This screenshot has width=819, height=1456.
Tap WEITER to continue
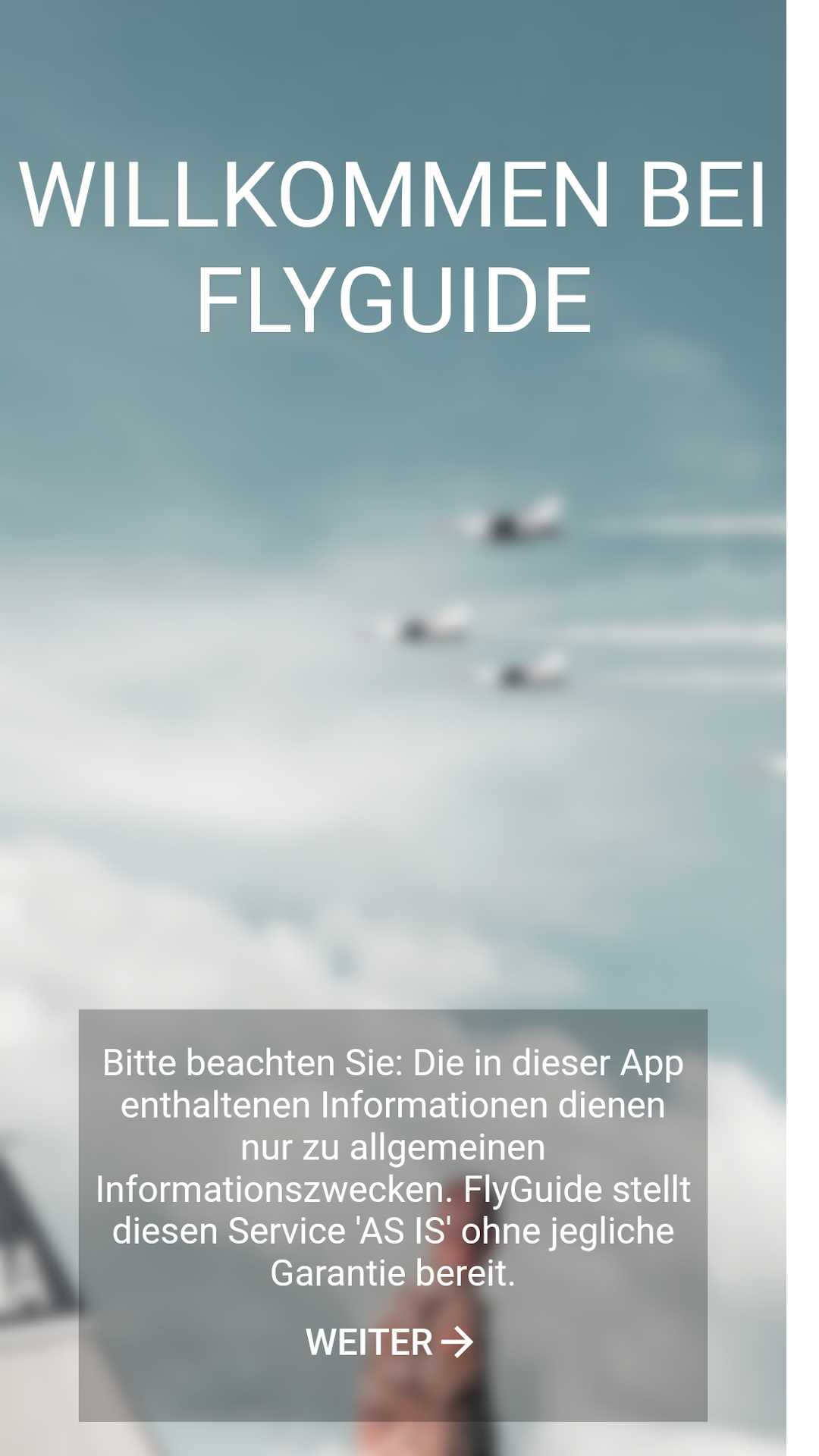pos(390,1342)
